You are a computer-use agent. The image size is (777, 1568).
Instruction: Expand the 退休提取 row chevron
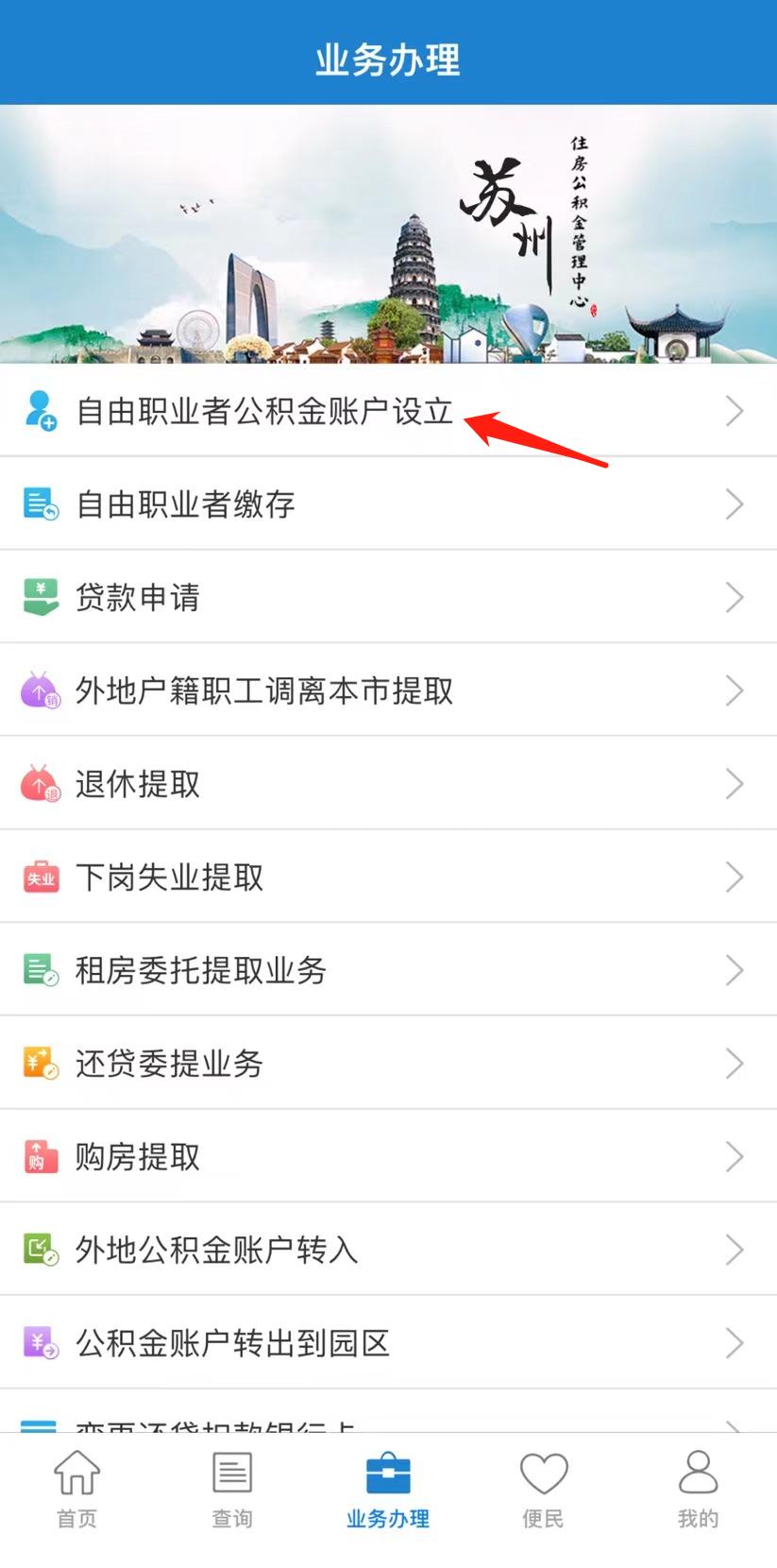pyautogui.click(x=735, y=783)
